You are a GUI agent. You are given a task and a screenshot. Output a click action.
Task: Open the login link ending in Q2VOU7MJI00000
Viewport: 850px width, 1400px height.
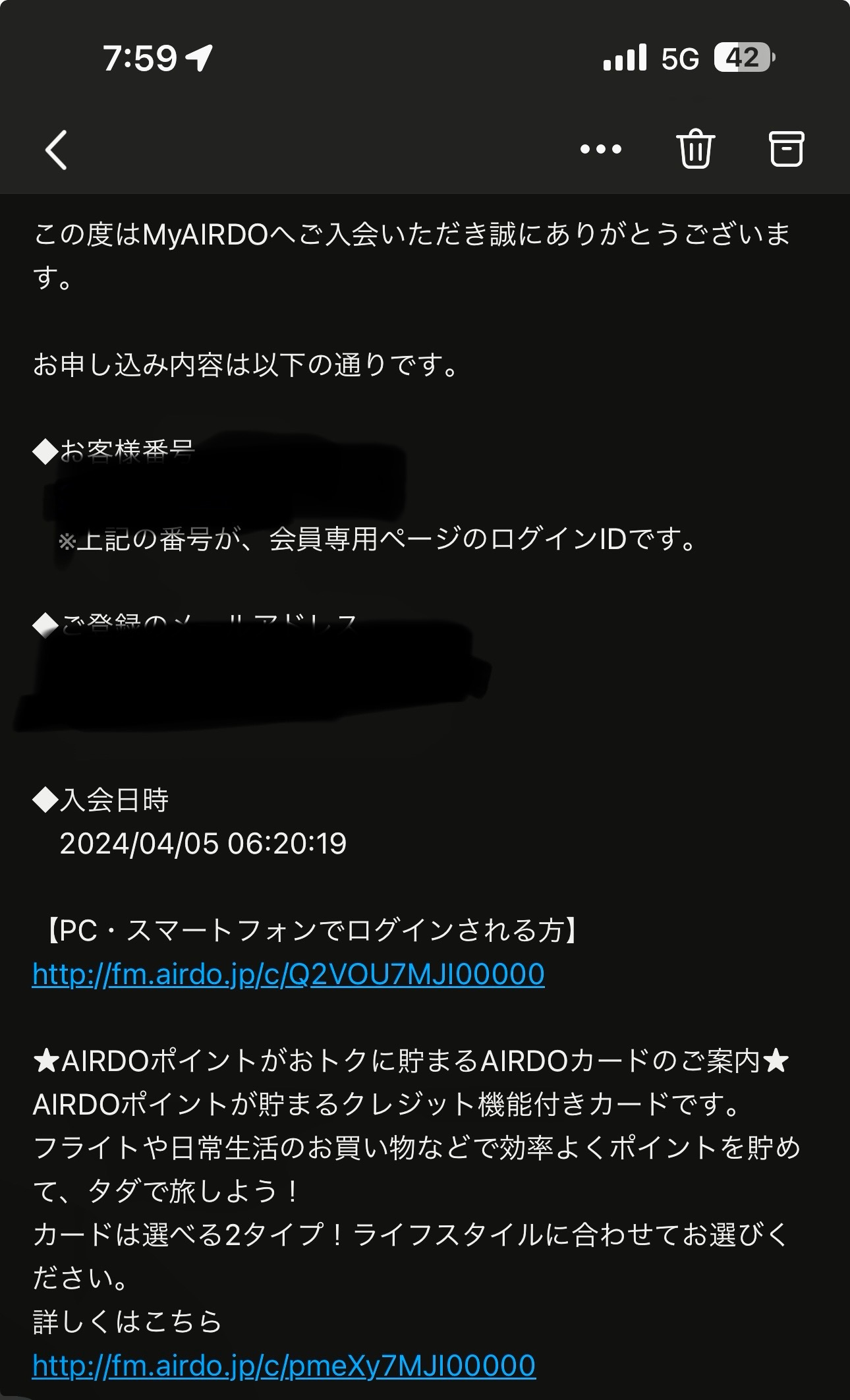click(289, 974)
